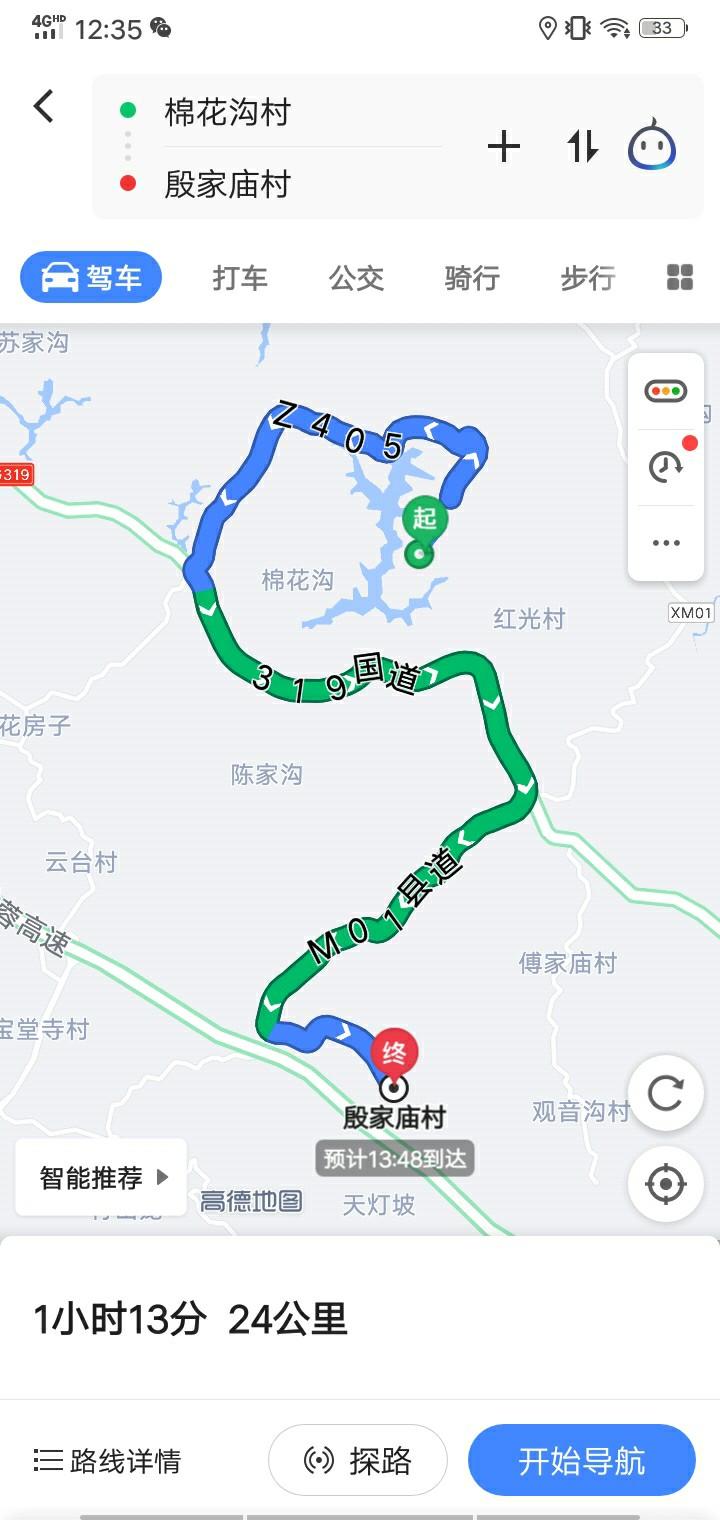
Task: Expand the 智能推荐 route preference
Action: [x=102, y=1178]
